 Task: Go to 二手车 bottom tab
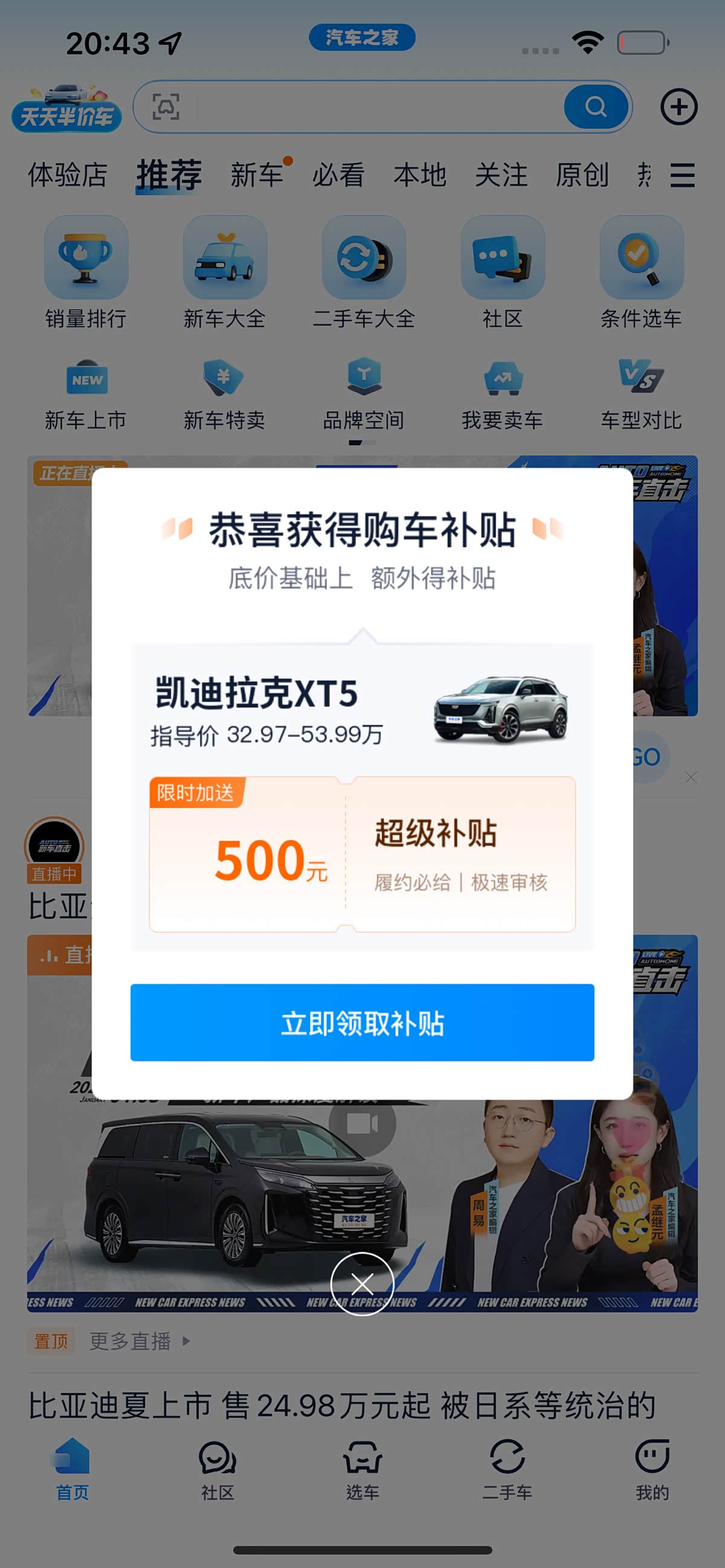[x=507, y=1471]
